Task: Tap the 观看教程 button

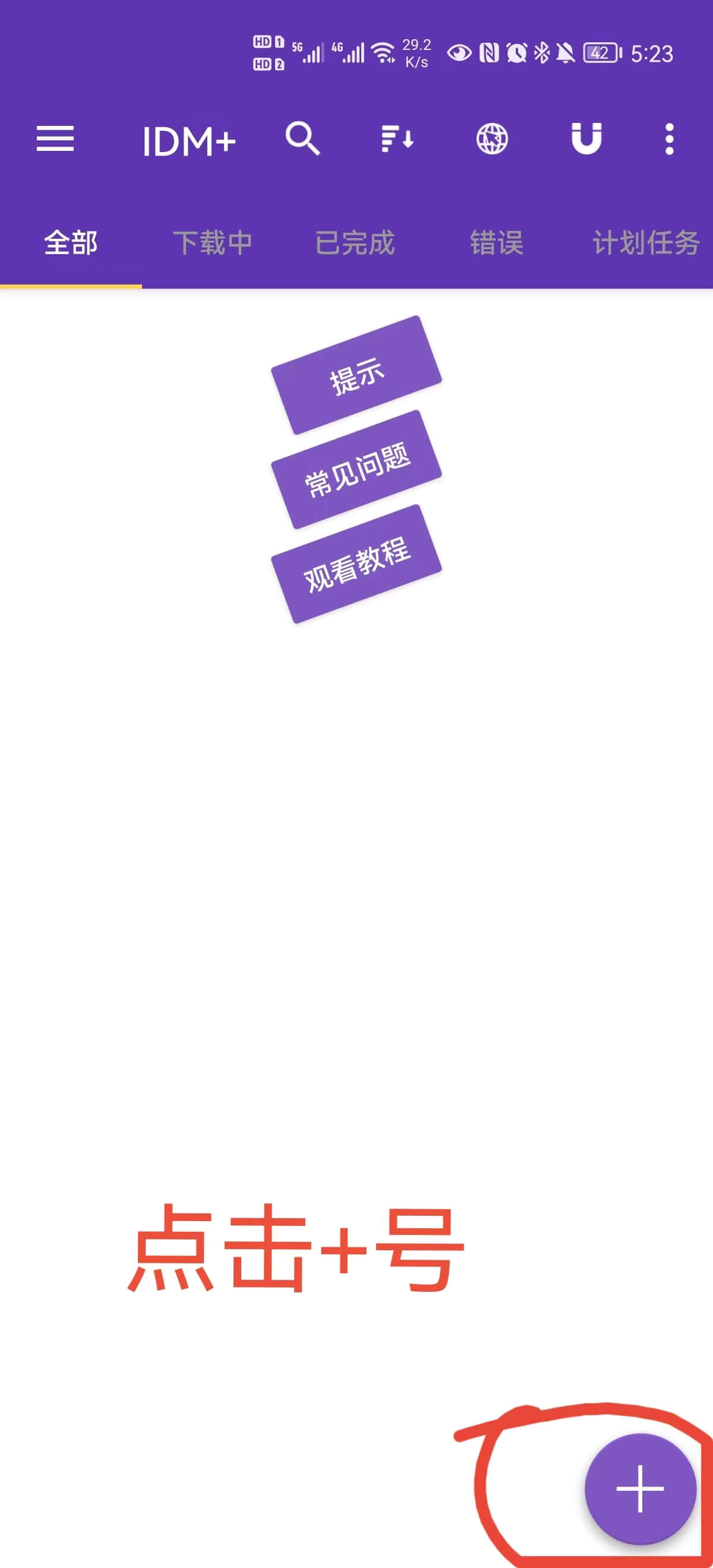Action: (356, 564)
